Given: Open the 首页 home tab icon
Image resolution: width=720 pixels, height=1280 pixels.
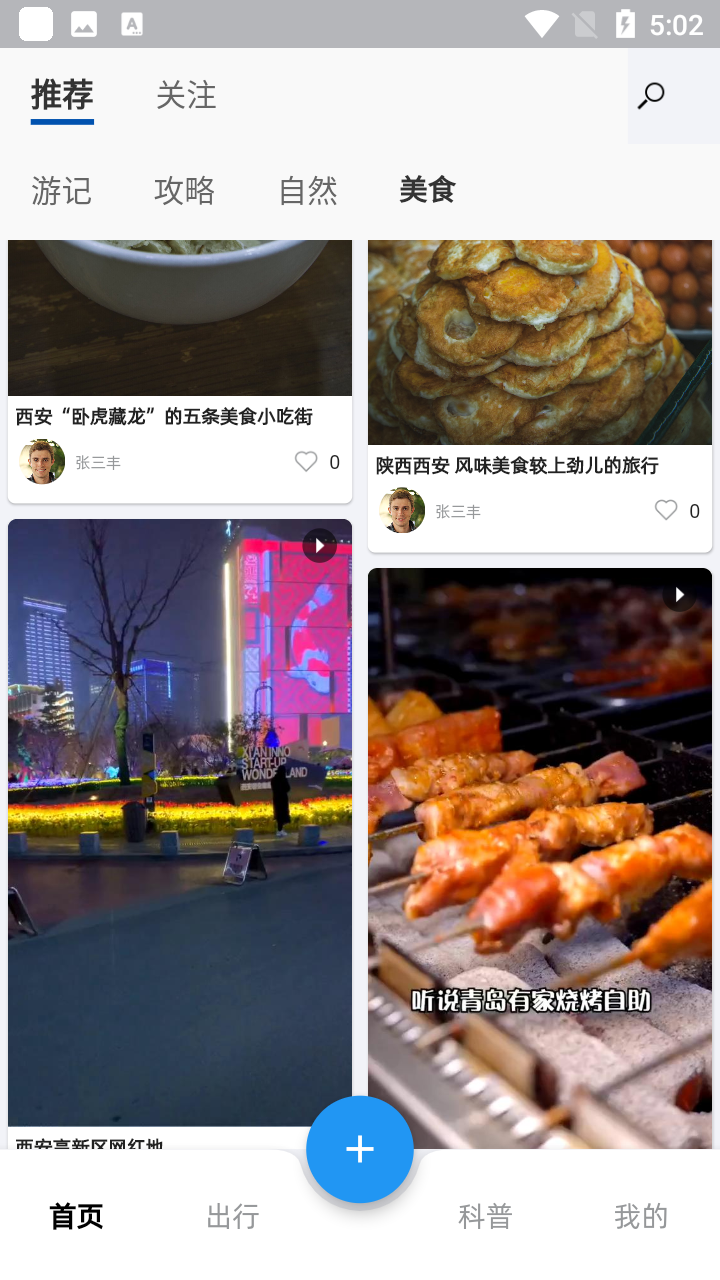Looking at the screenshot, I should click(75, 1216).
